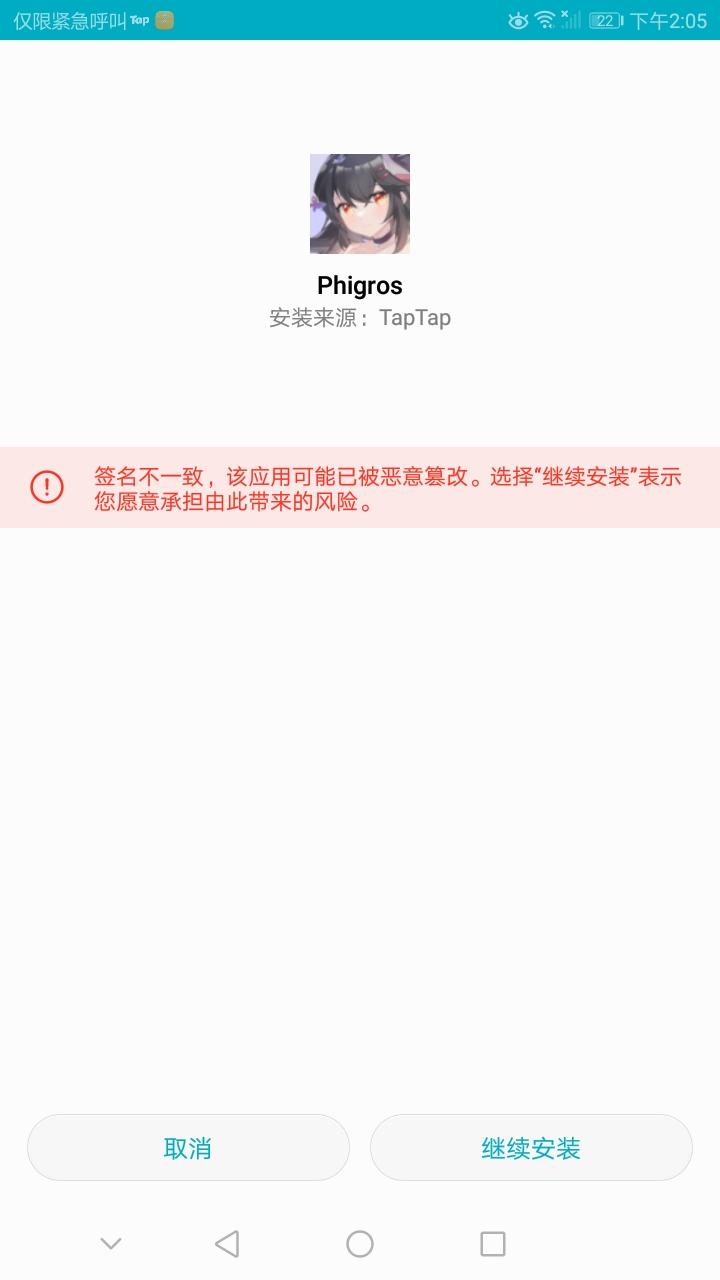Click the eye comfort mode status icon
This screenshot has width=720, height=1280.
coord(517,18)
